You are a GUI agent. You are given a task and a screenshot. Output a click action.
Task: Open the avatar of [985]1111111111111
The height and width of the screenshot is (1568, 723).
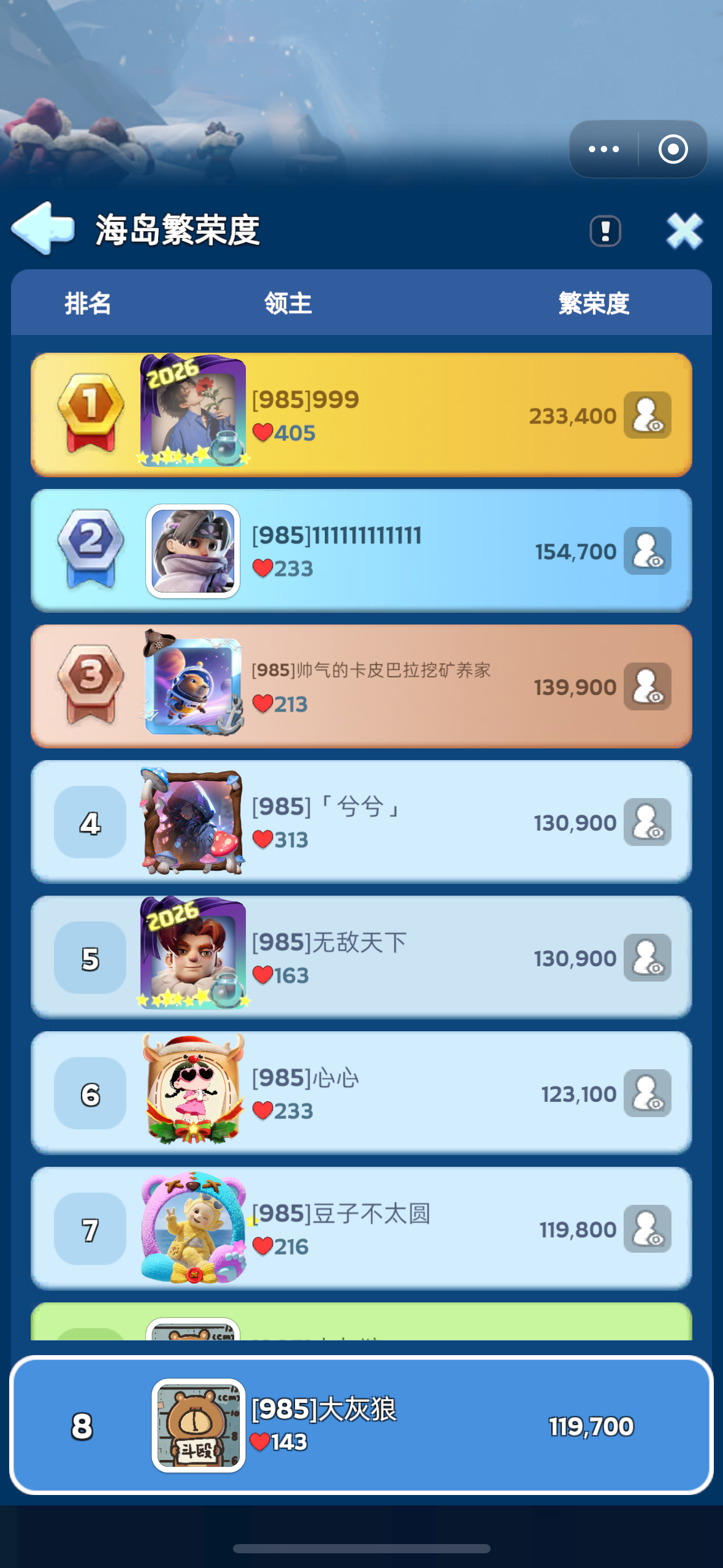coord(193,551)
